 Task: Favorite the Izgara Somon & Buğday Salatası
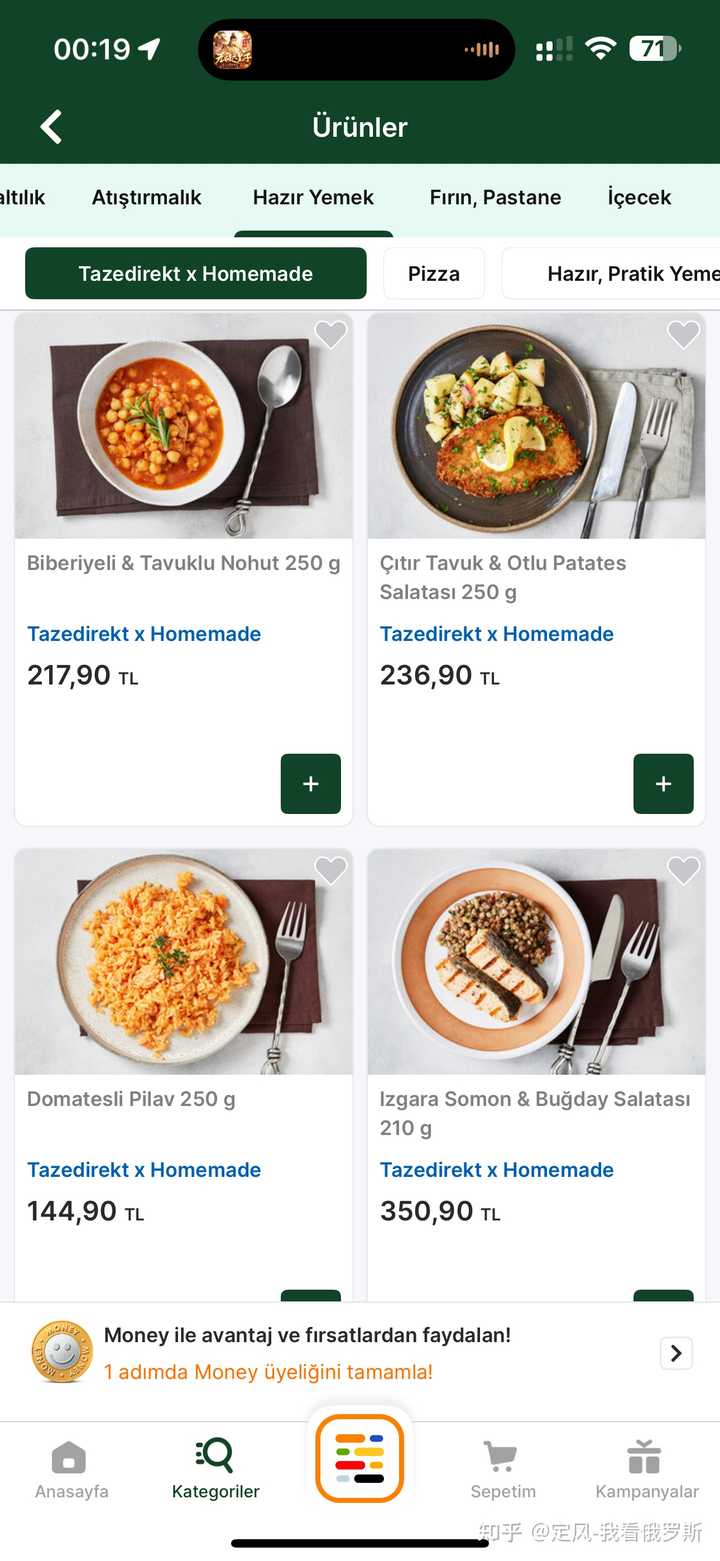683,871
